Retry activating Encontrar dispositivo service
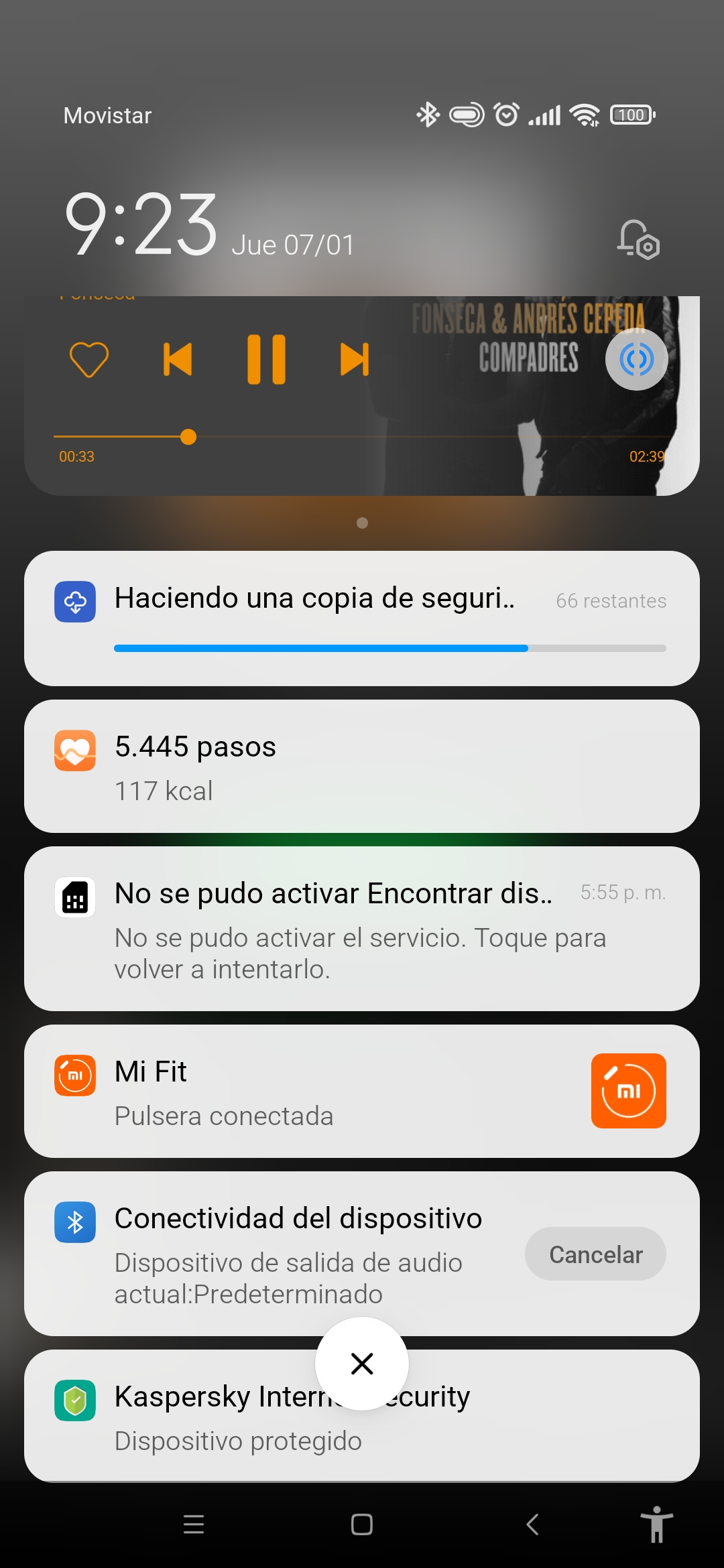Screen dimensions: 724x1568 362,929
